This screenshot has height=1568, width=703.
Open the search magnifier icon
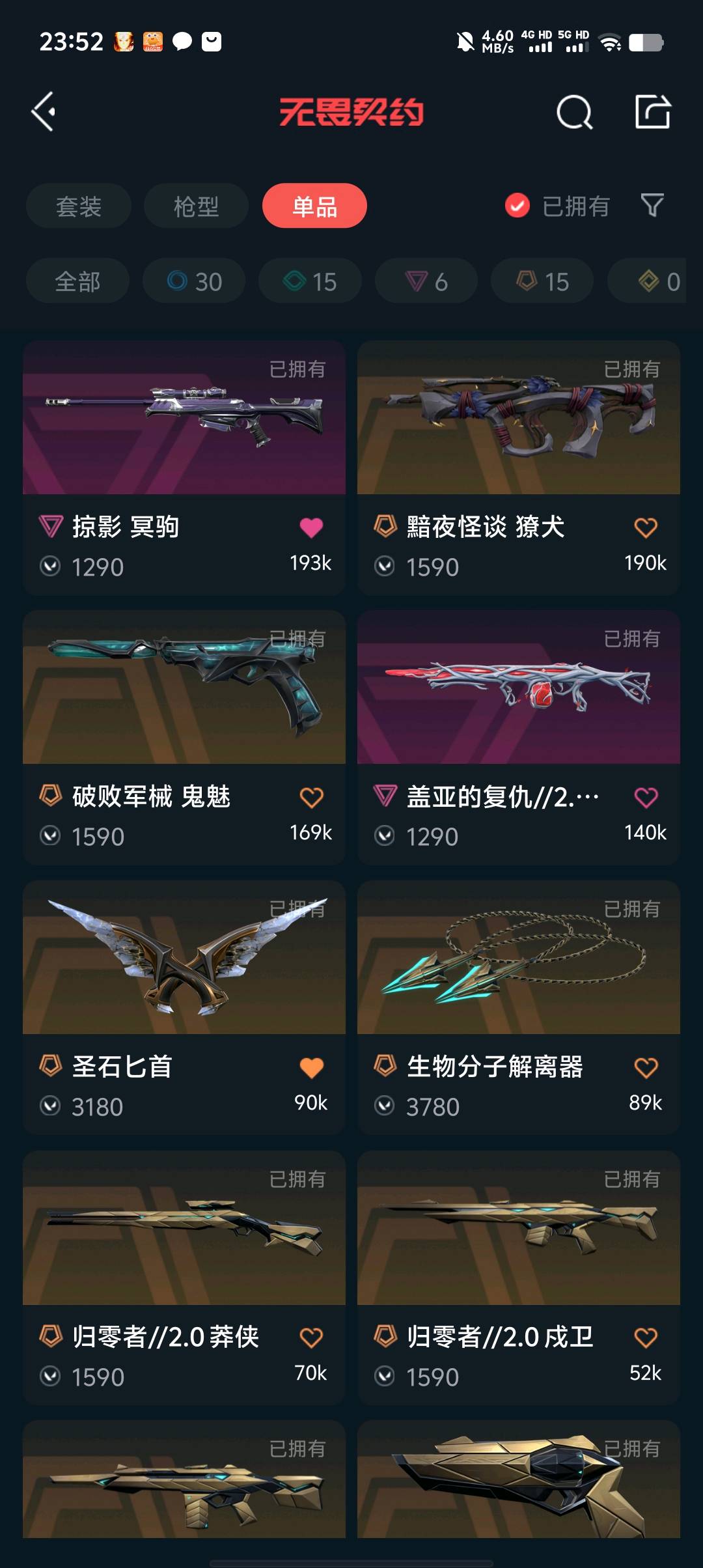(x=574, y=113)
